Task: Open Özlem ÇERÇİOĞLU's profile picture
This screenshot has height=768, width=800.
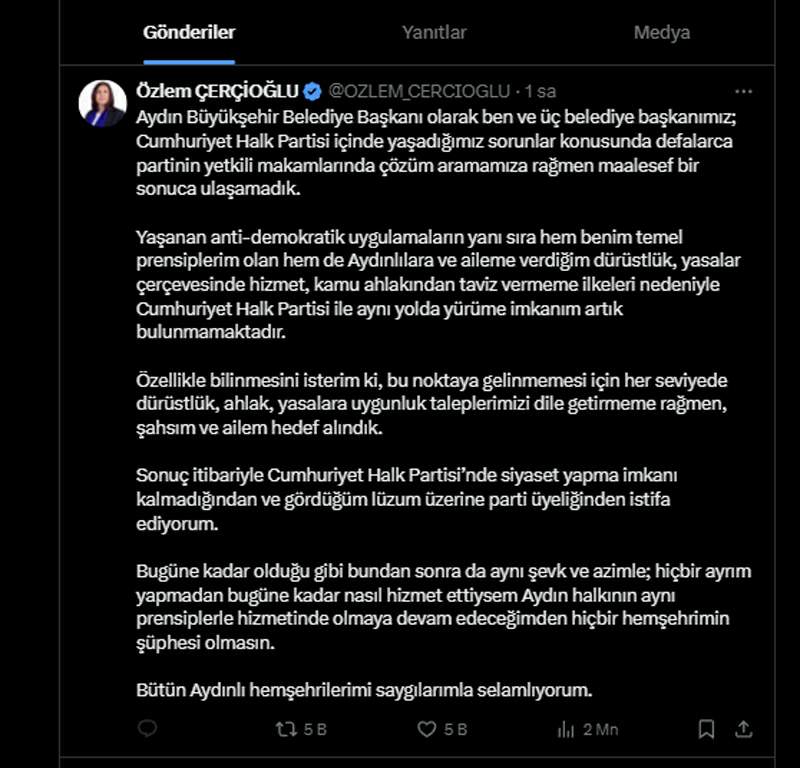Action: pos(103,104)
